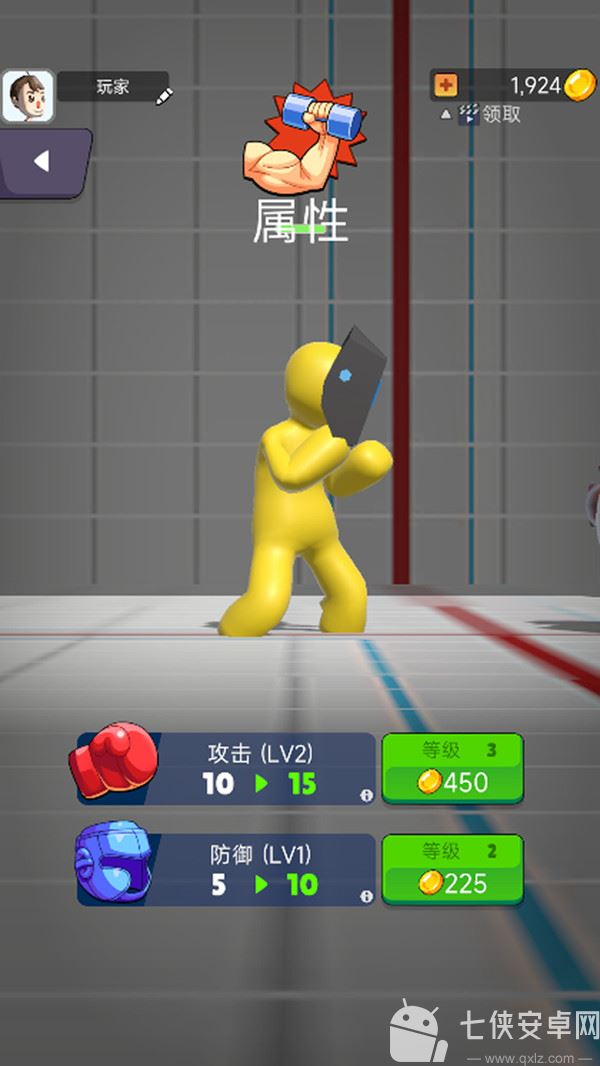Viewport: 600px width, 1066px height.
Task: Upgrade defense for 225 coins
Action: click(x=453, y=870)
